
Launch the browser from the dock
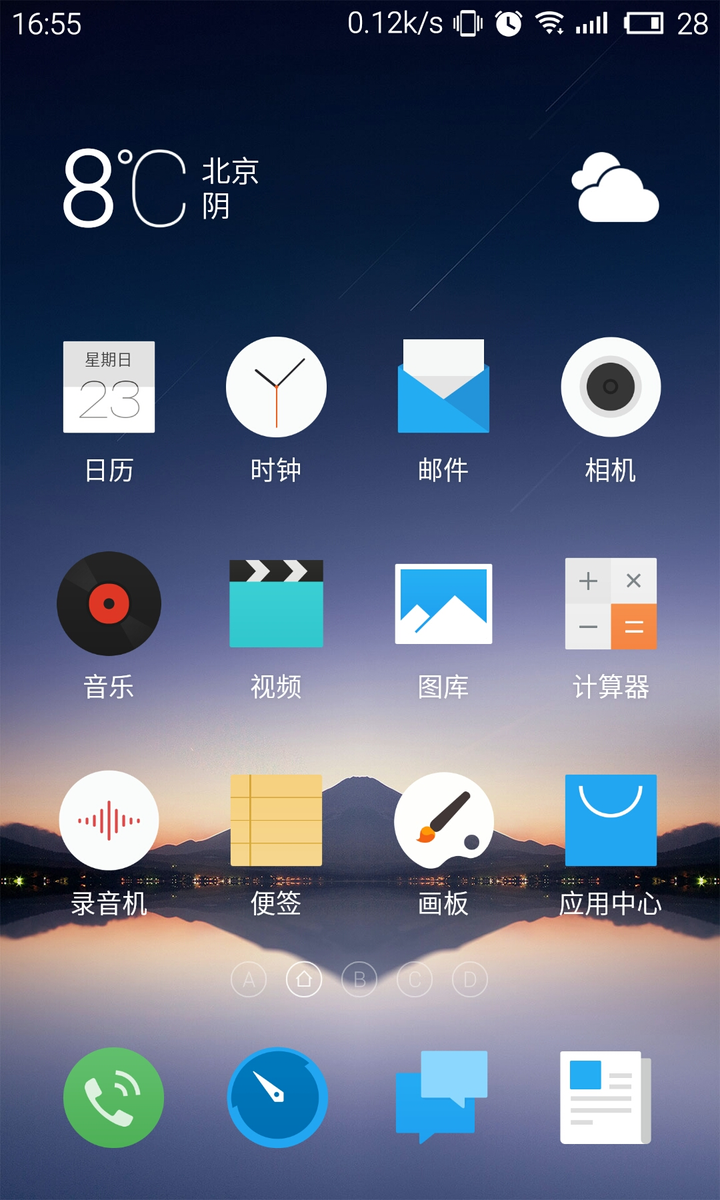[277, 1097]
